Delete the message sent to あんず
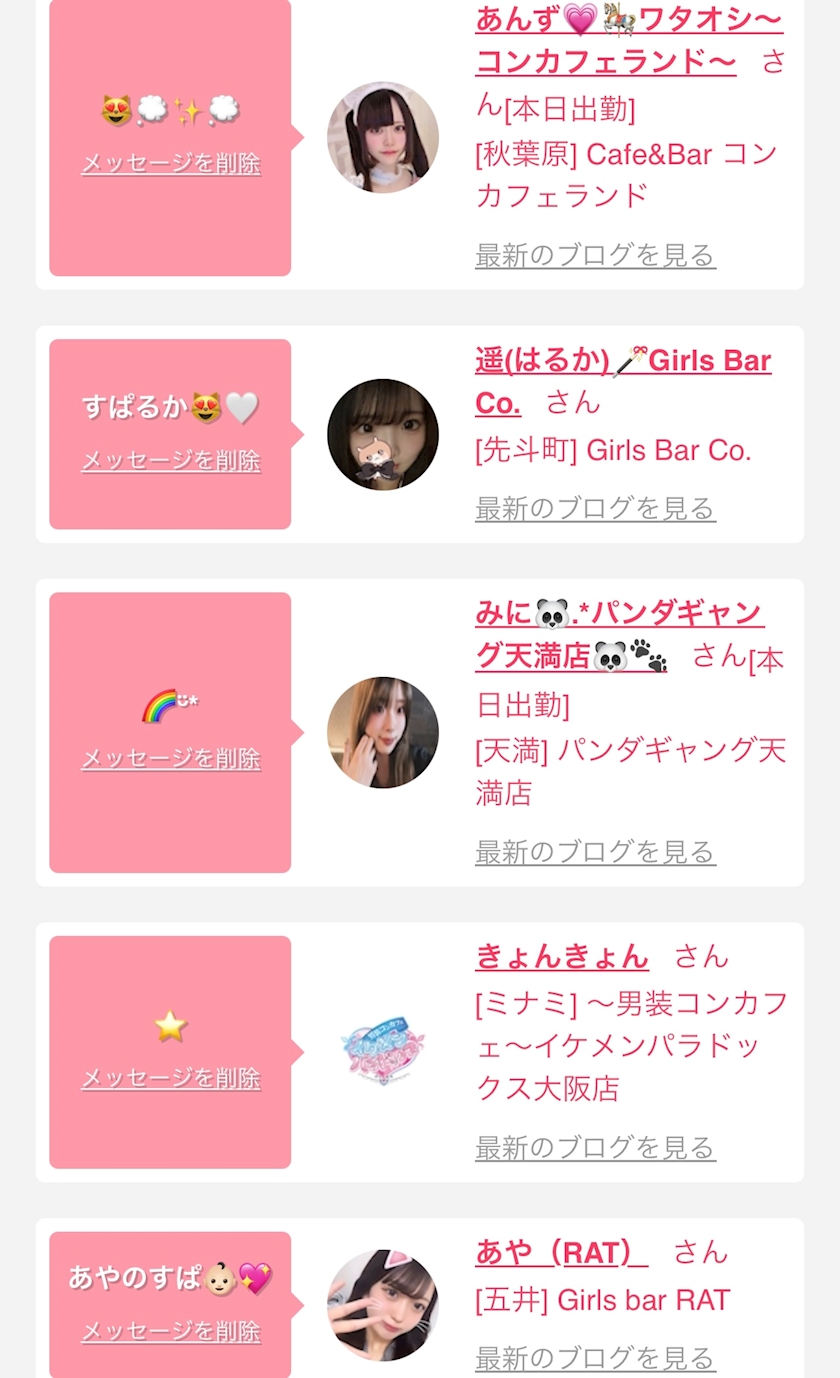This screenshot has height=1378, width=840. (x=171, y=164)
